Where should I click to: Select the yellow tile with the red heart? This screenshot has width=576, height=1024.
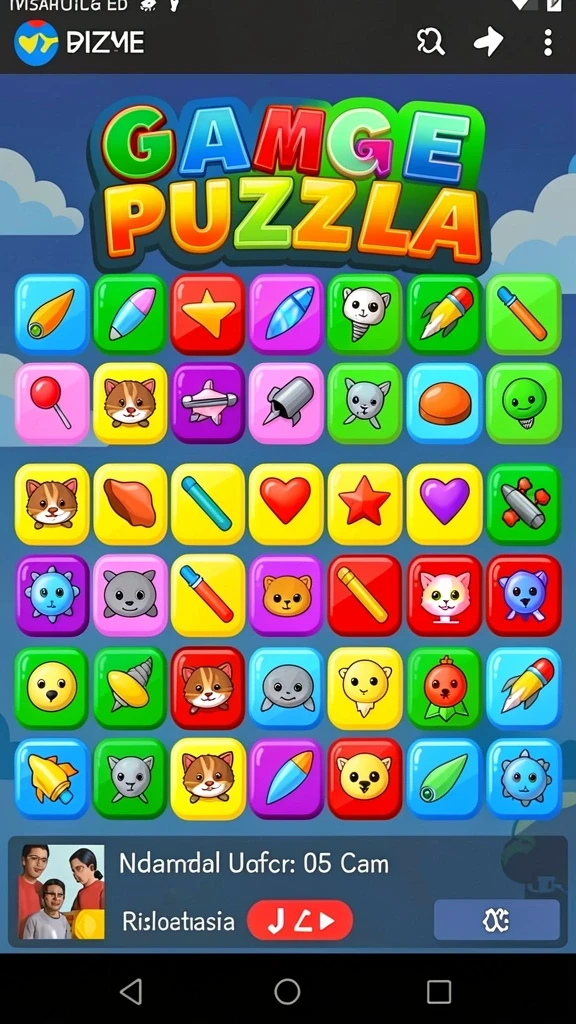tap(285, 504)
